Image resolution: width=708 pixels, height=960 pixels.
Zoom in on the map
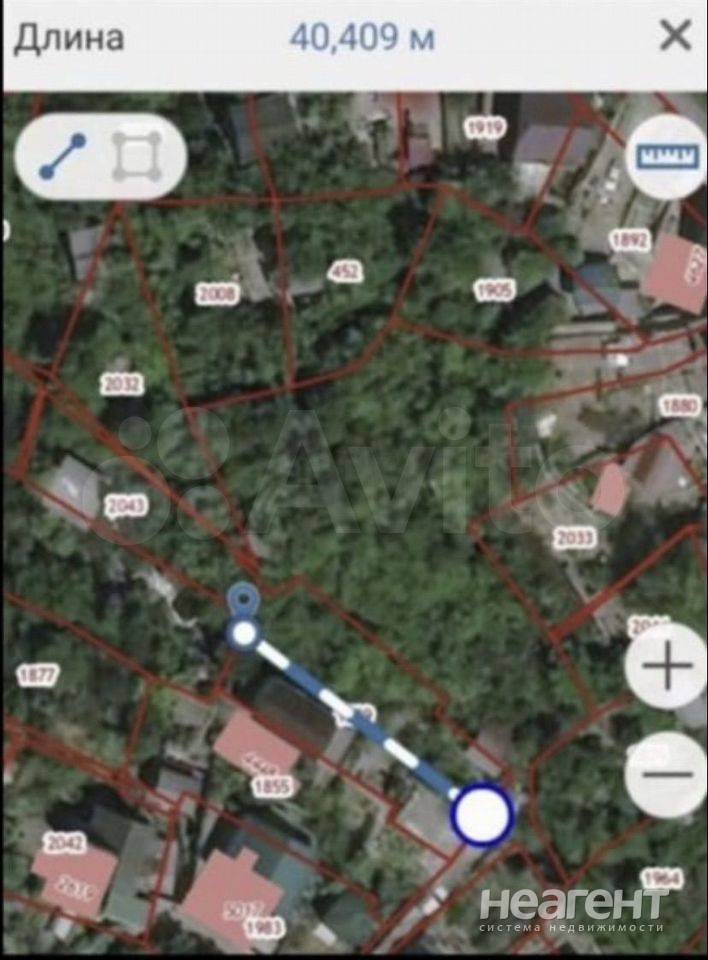[x=667, y=667]
